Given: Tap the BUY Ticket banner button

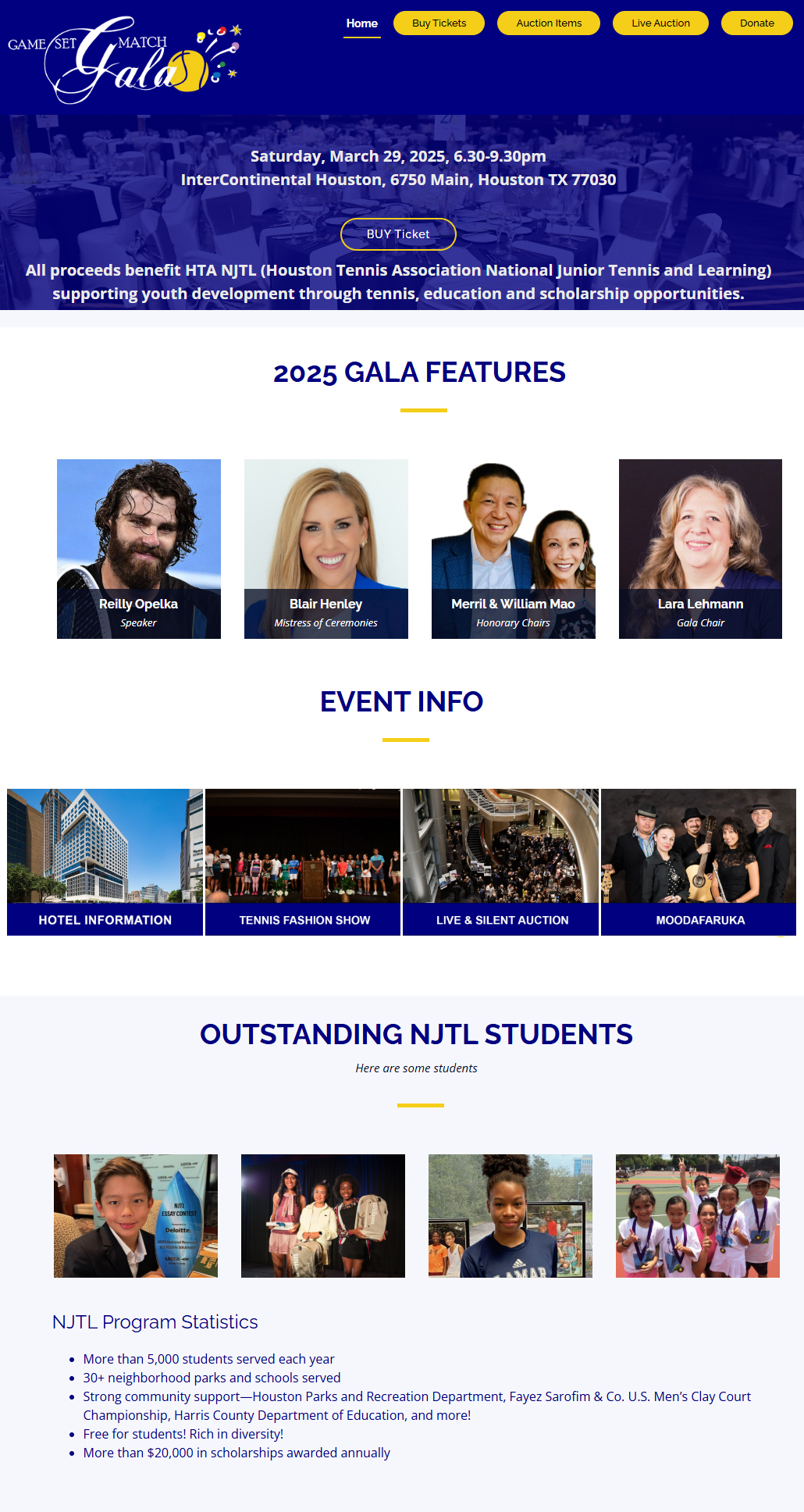Looking at the screenshot, I should [x=398, y=234].
